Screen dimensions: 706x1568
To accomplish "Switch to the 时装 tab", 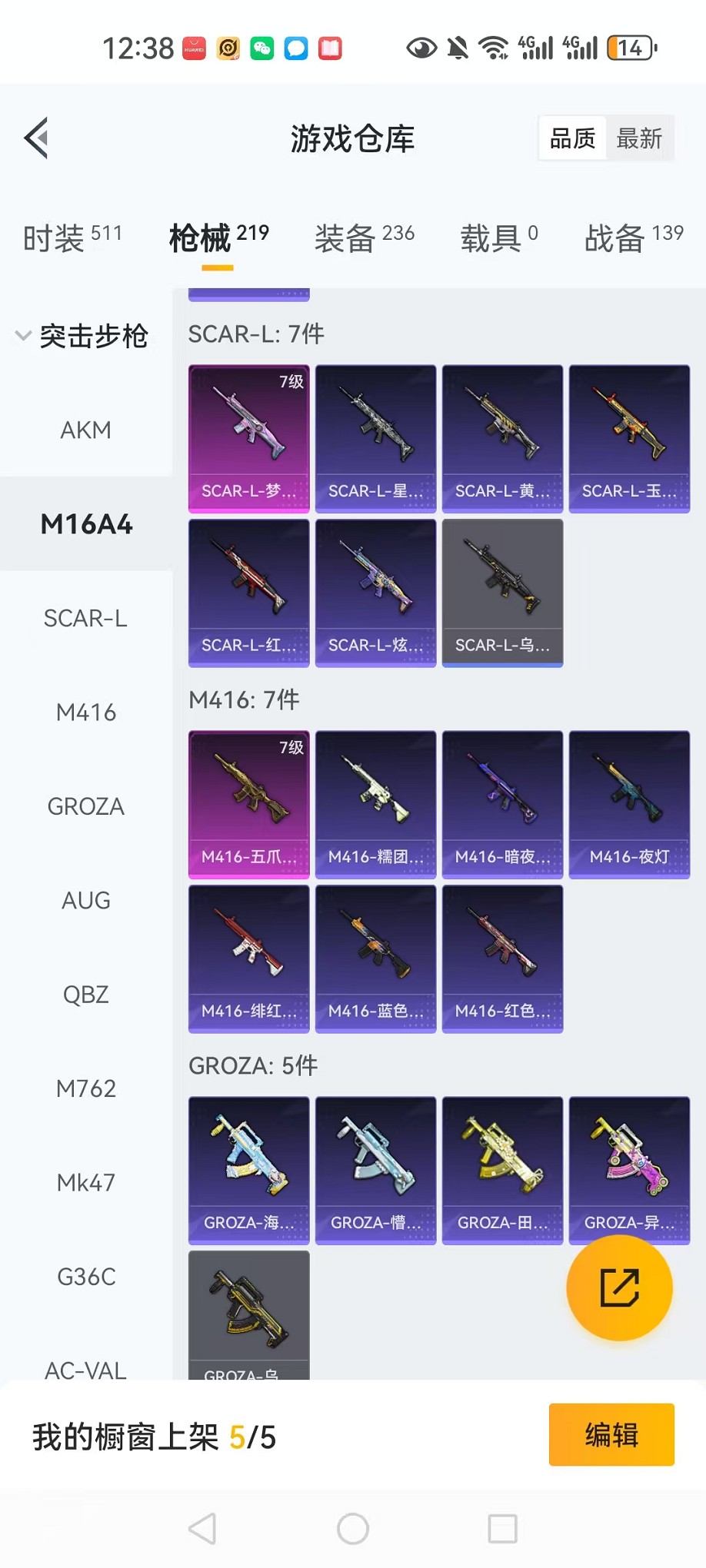I will [72, 238].
